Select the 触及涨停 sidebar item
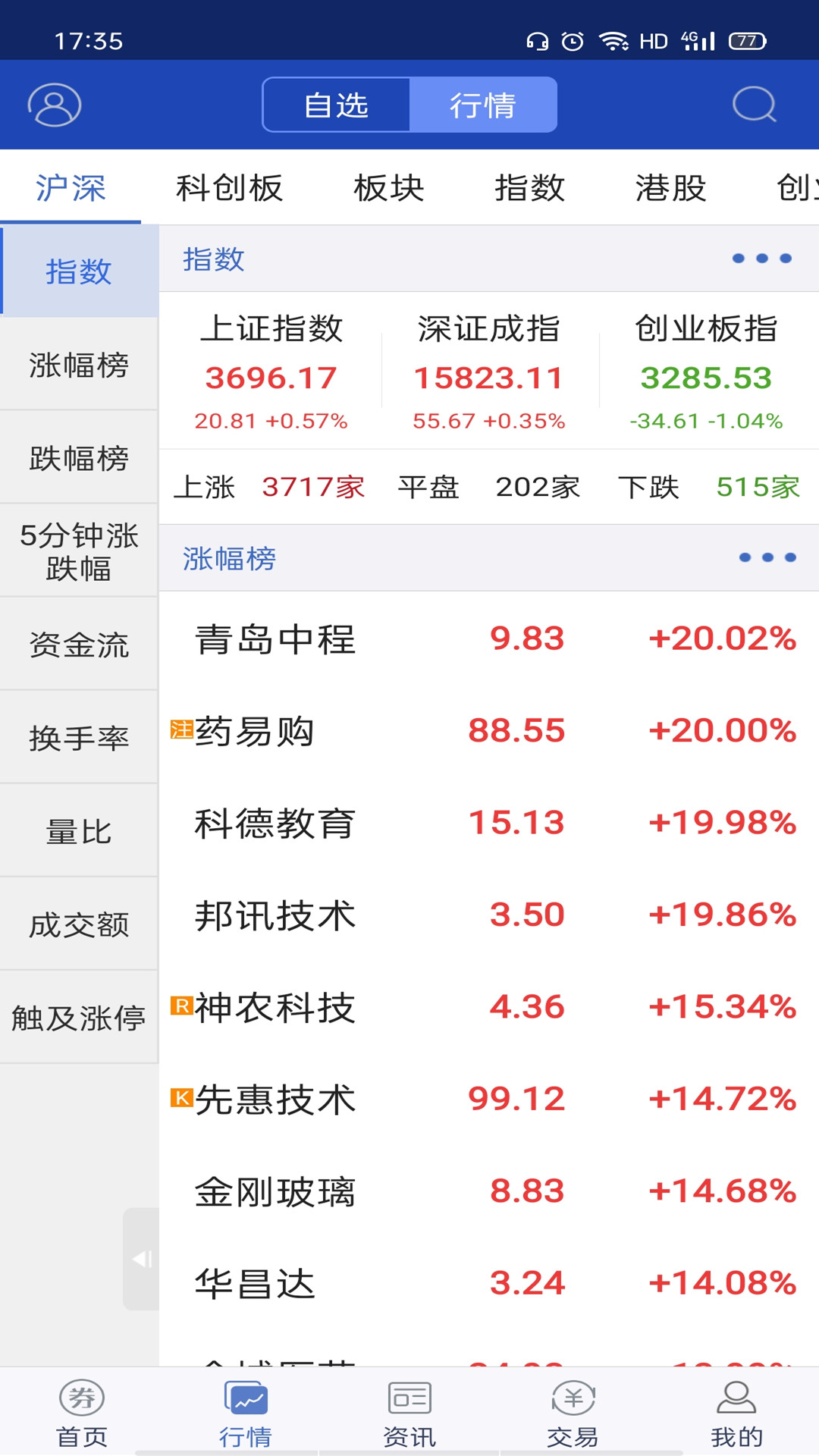This screenshot has width=819, height=1456. point(78,1018)
